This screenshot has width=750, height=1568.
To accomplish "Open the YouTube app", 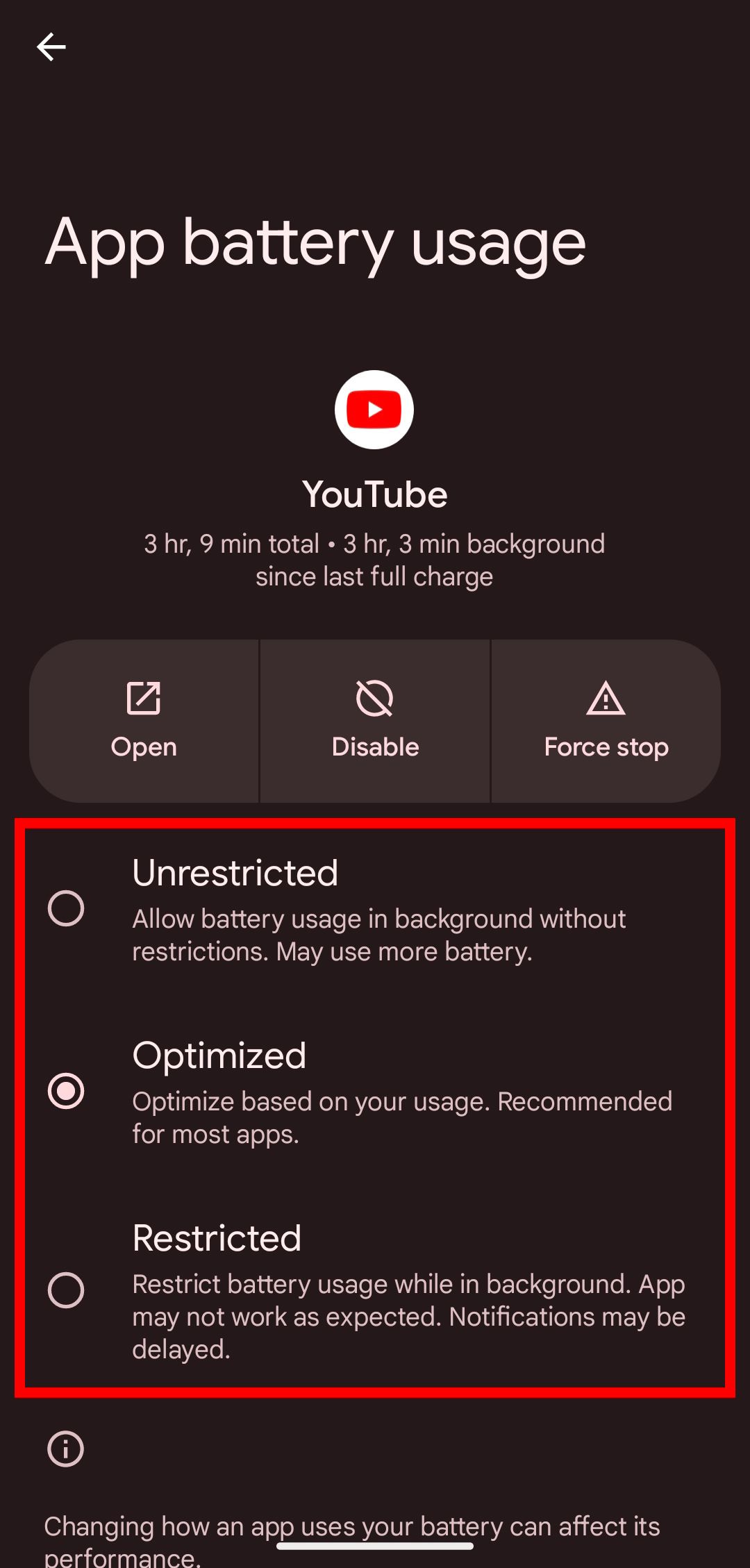I will click(144, 721).
